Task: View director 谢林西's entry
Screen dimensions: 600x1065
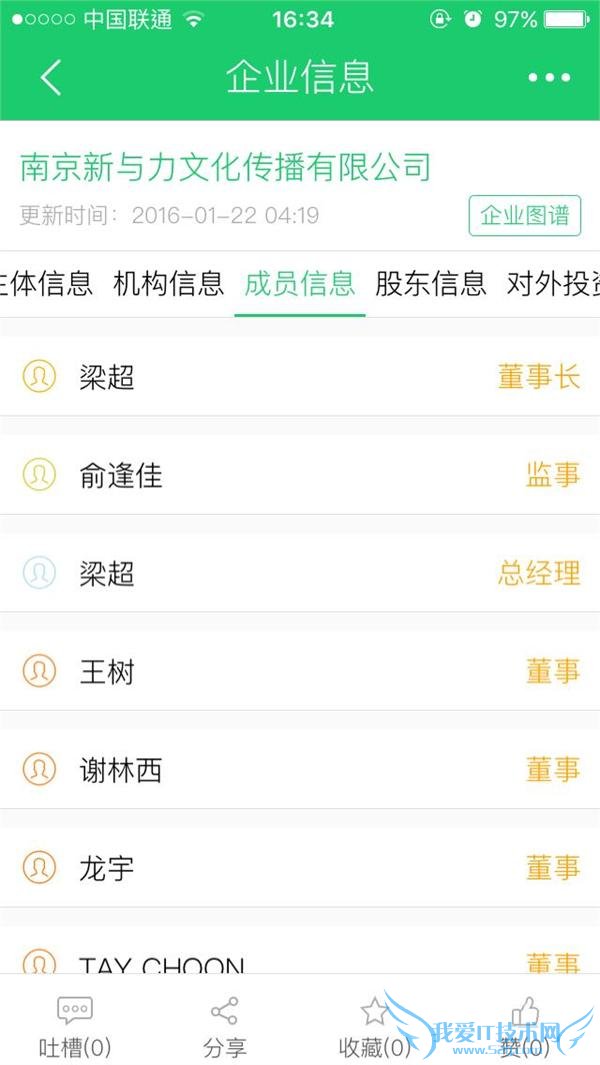Action: pyautogui.click(x=300, y=769)
